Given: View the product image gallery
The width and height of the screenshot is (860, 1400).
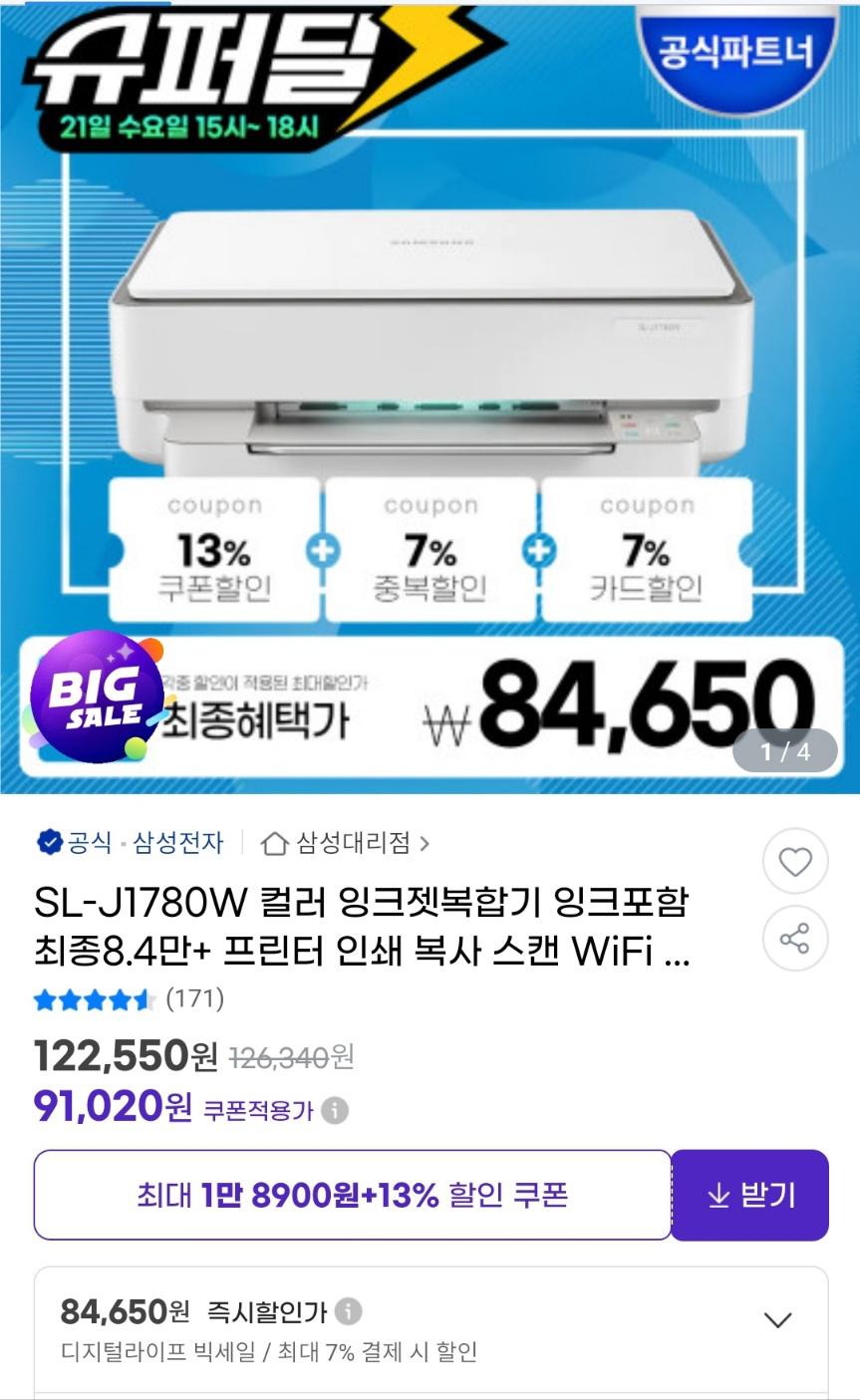Looking at the screenshot, I should pos(430,399).
